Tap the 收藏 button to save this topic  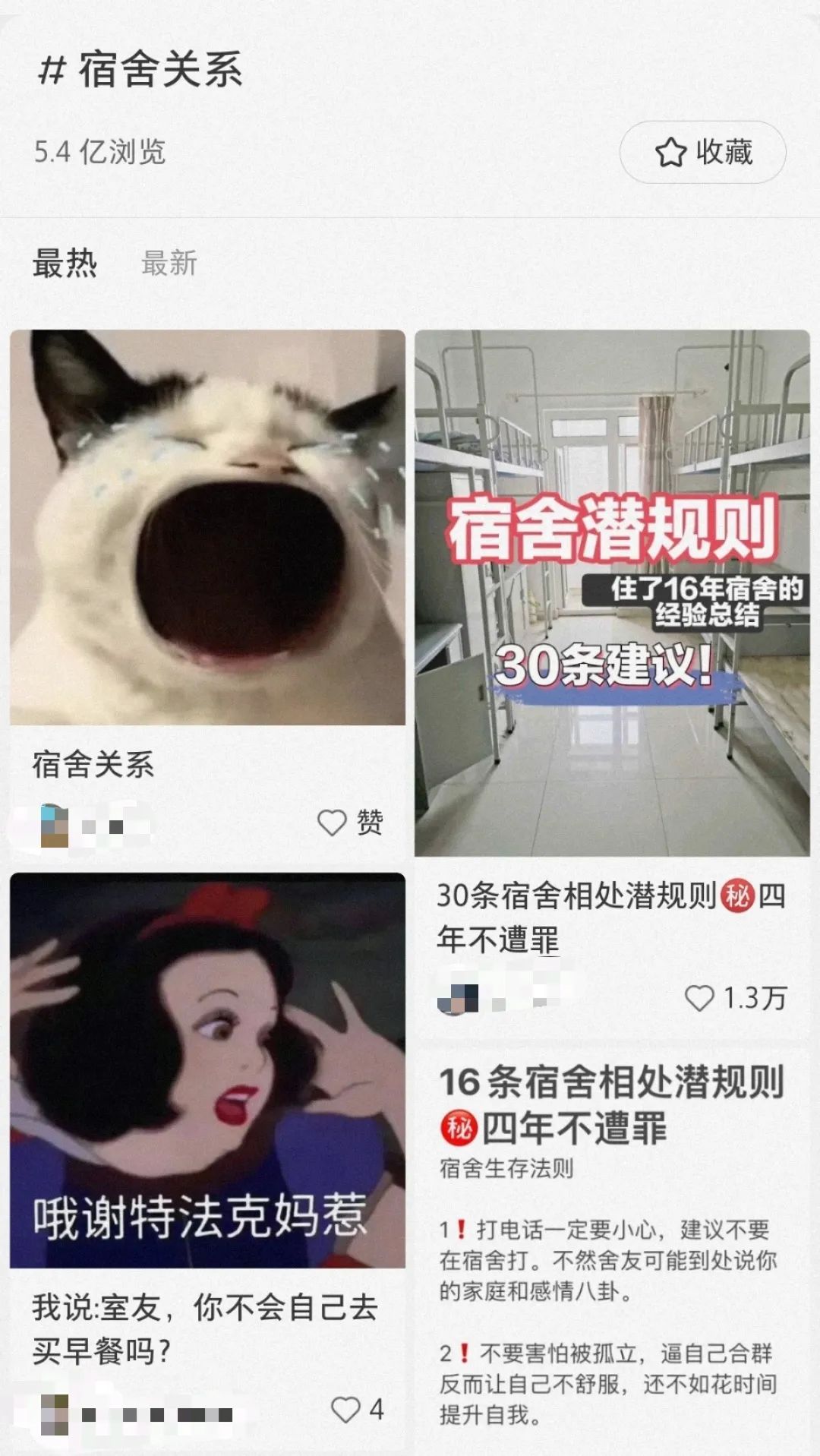(x=702, y=152)
